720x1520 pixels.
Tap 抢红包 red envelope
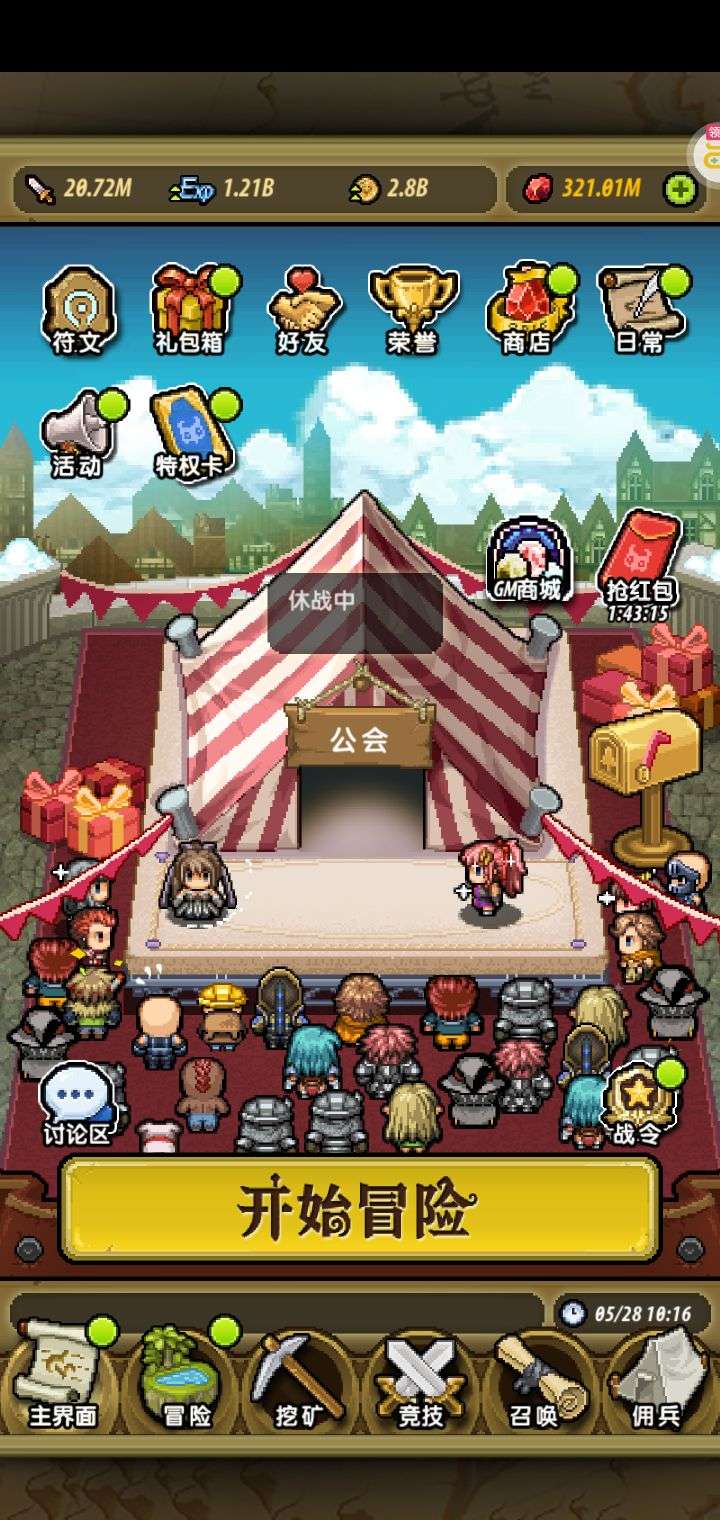click(638, 565)
